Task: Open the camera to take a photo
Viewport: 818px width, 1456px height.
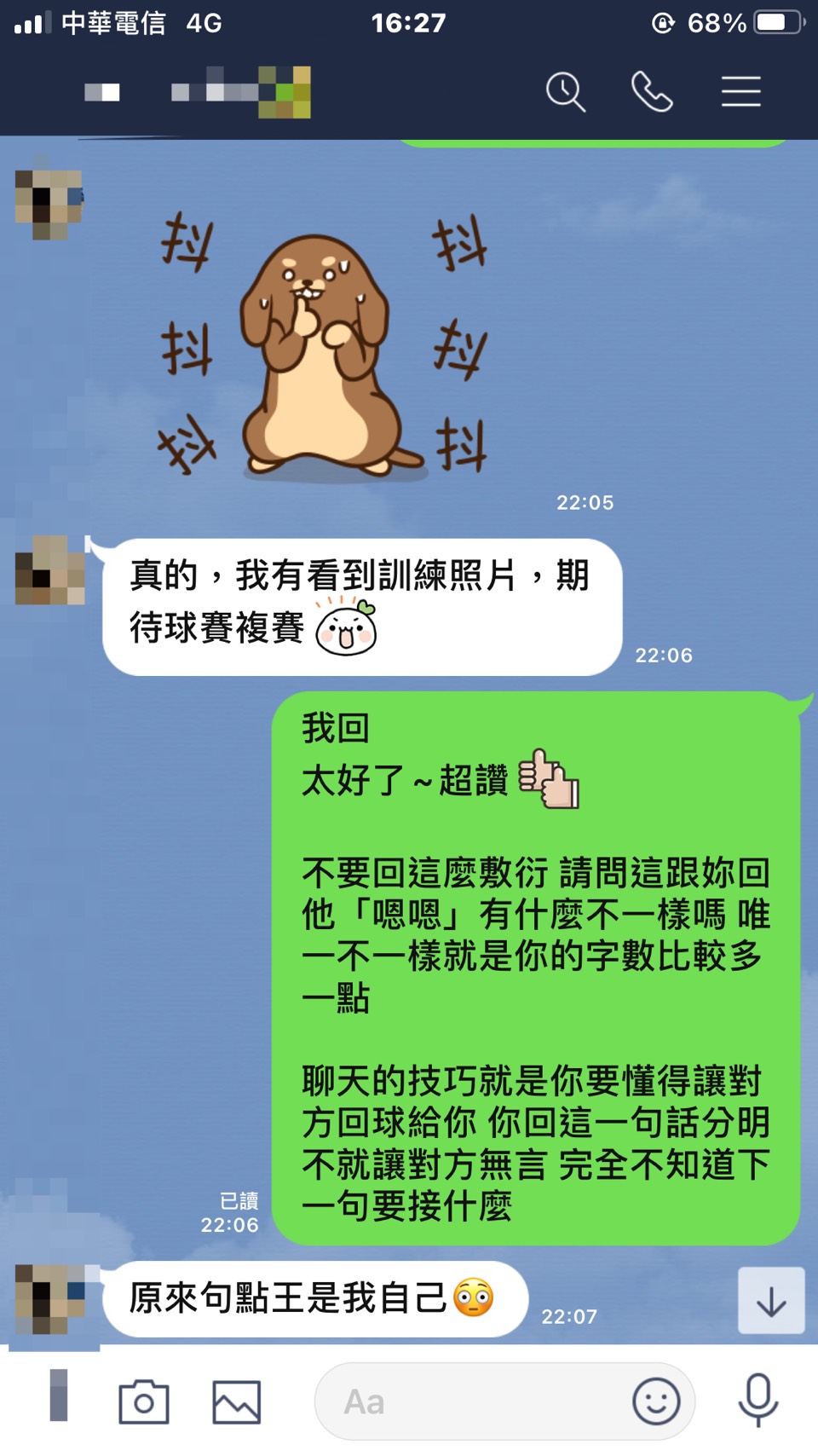Action: point(143,1401)
